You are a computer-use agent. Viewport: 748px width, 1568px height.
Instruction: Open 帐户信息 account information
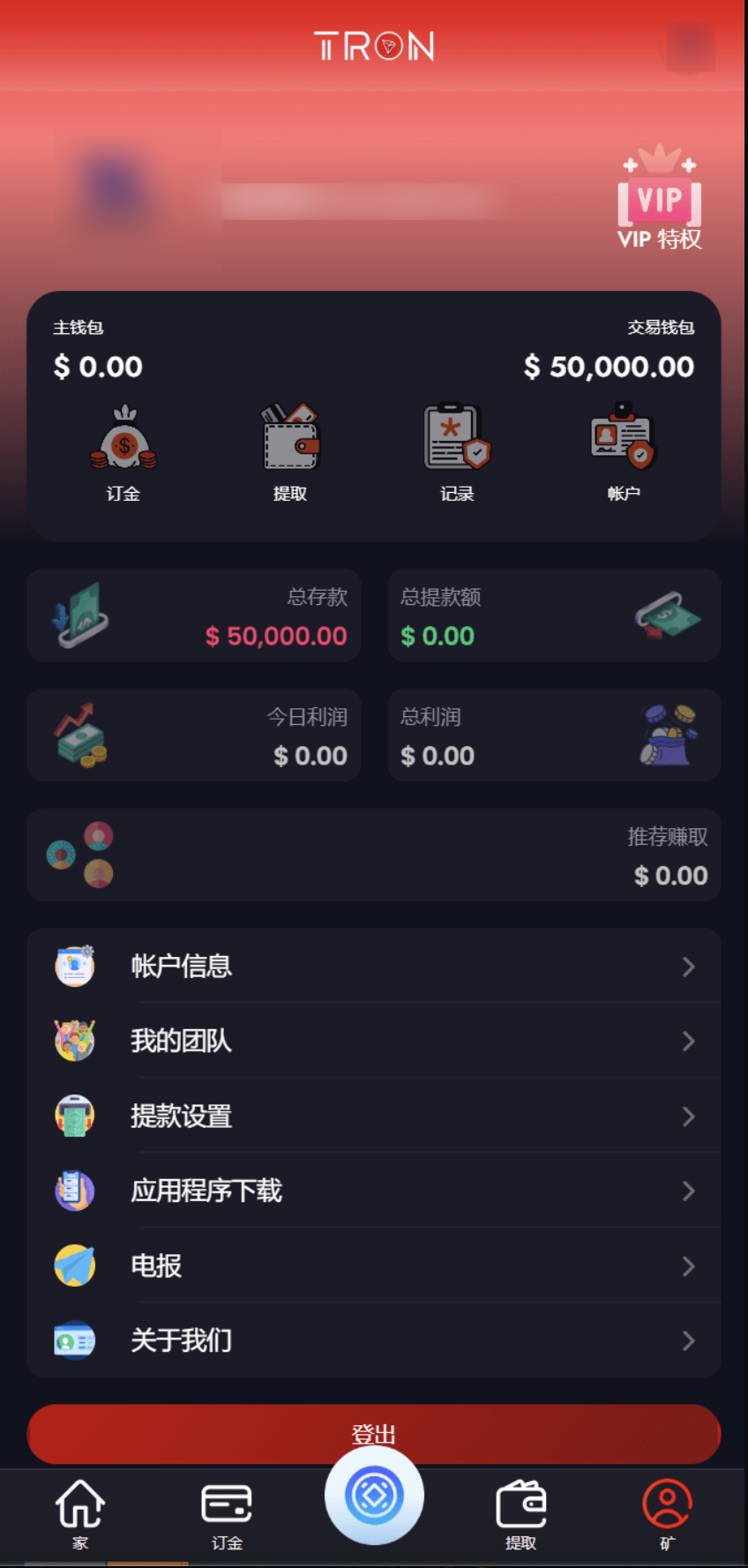pos(374,966)
